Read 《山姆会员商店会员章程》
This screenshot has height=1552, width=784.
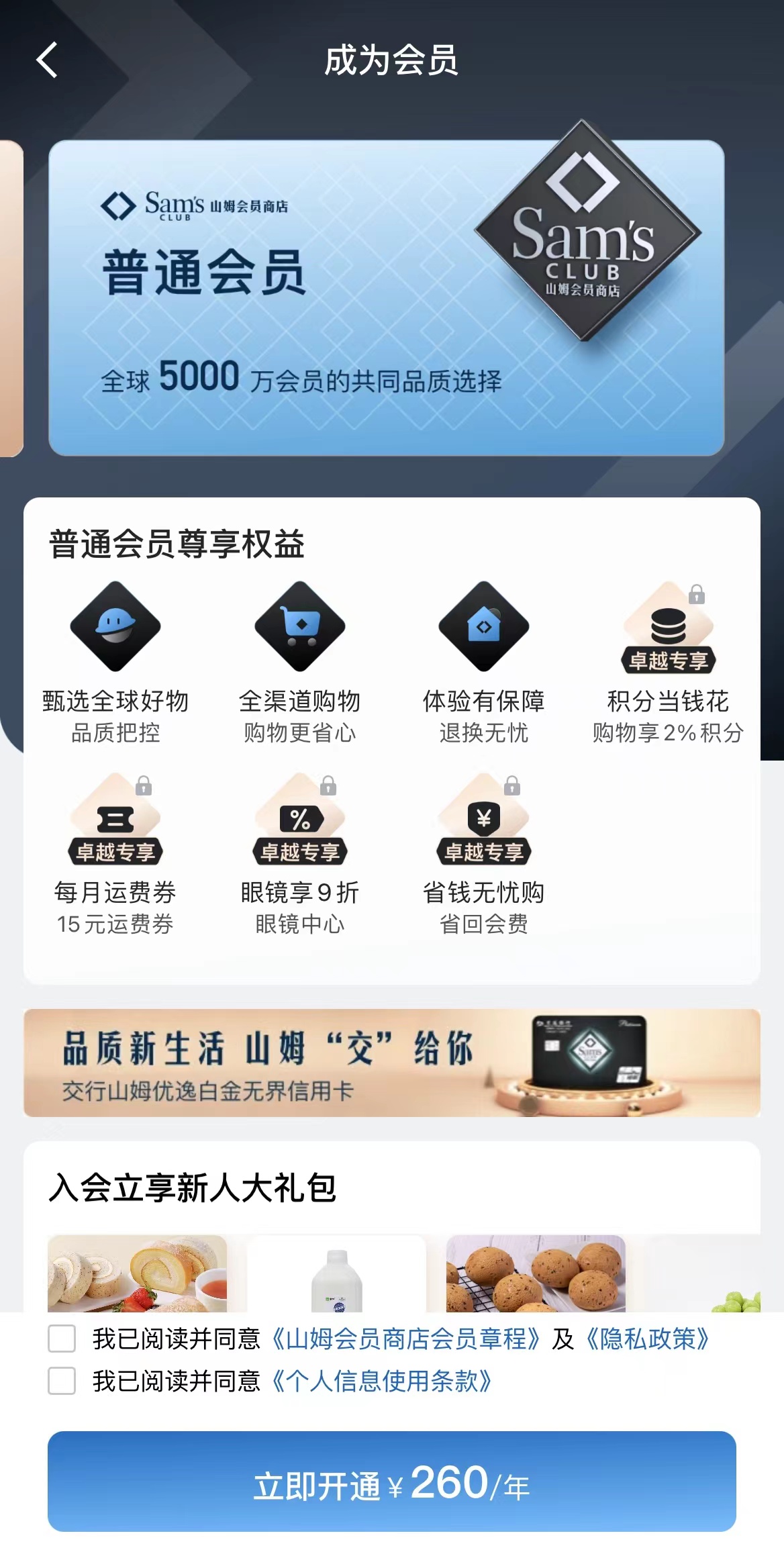tap(405, 1339)
